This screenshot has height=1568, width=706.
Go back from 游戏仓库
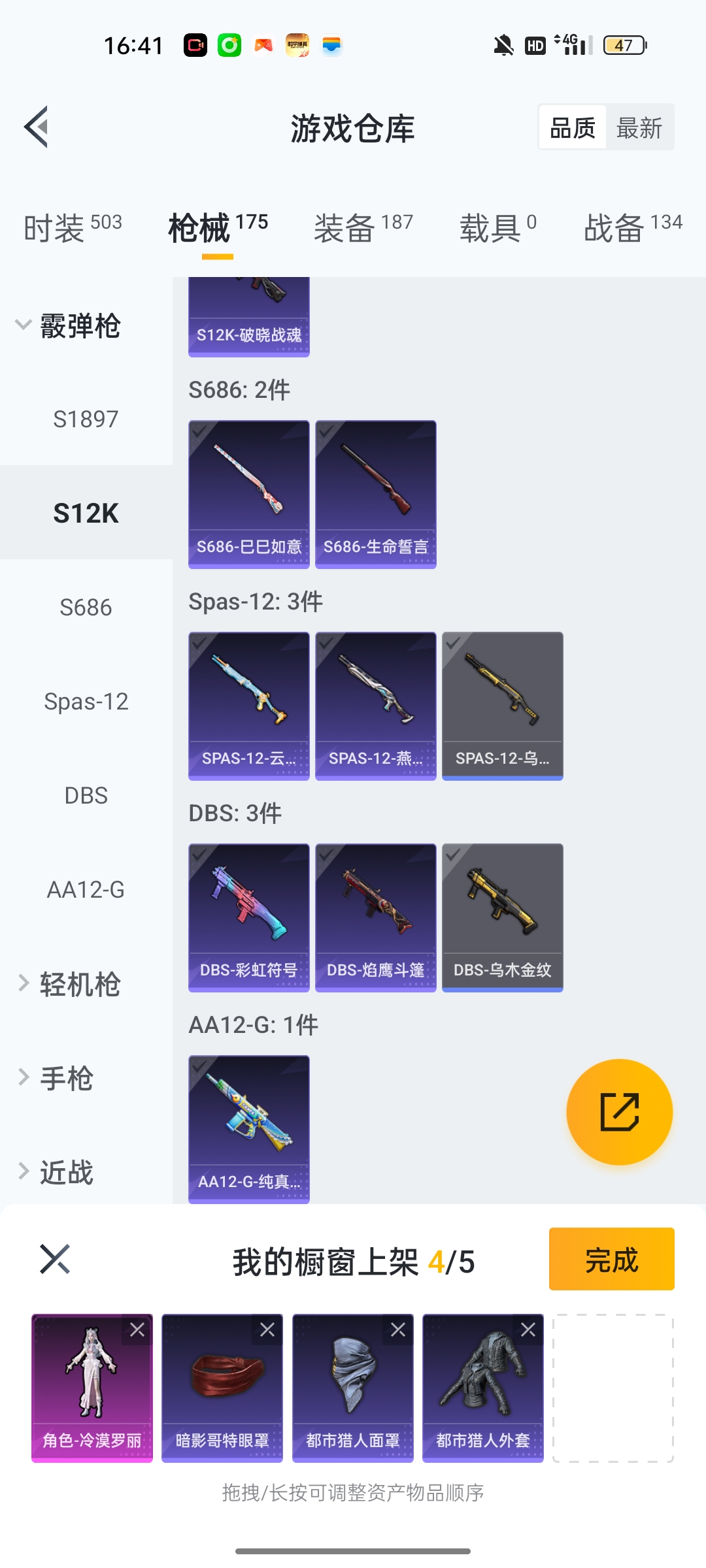37,127
